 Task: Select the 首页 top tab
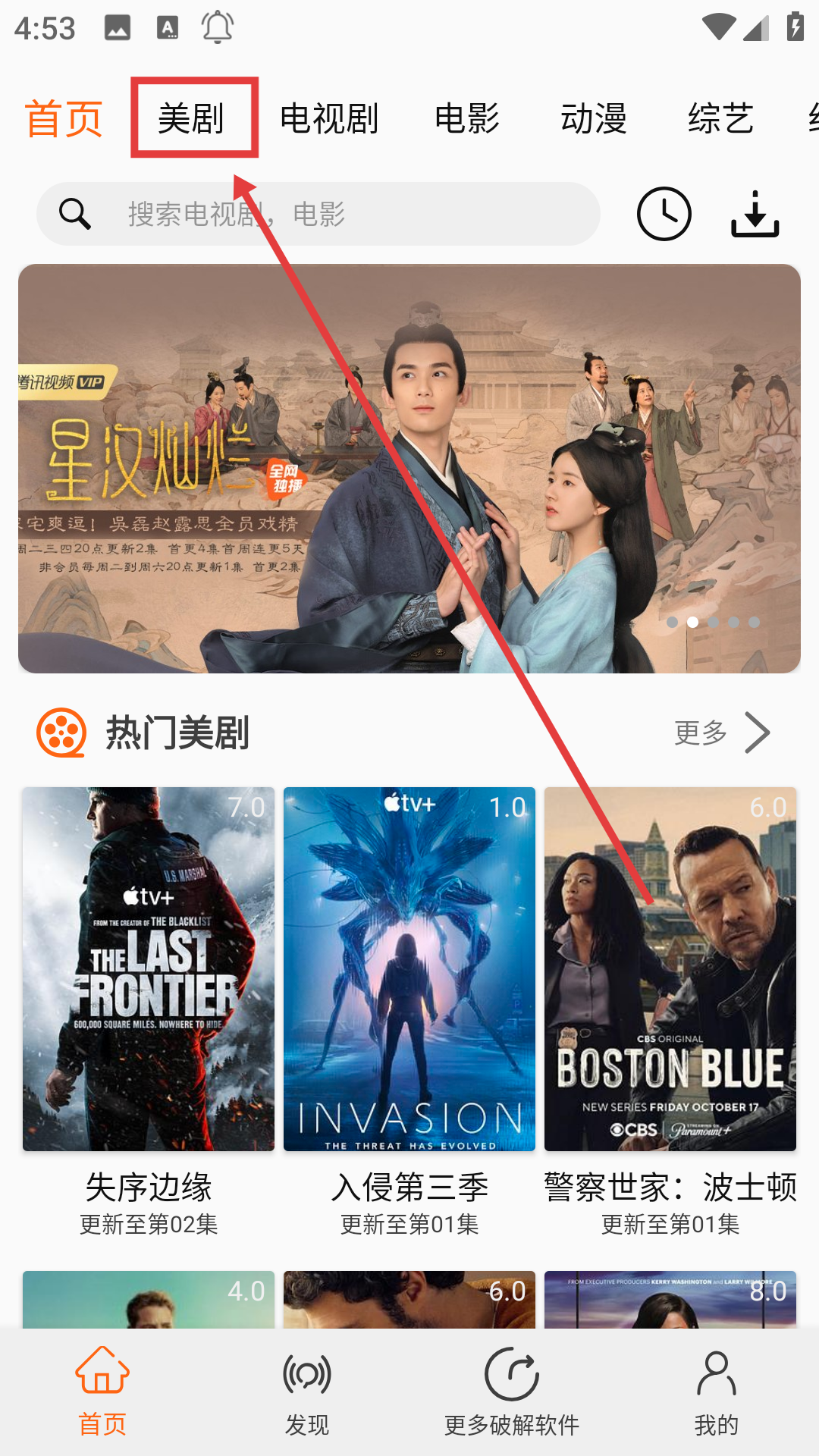(64, 118)
